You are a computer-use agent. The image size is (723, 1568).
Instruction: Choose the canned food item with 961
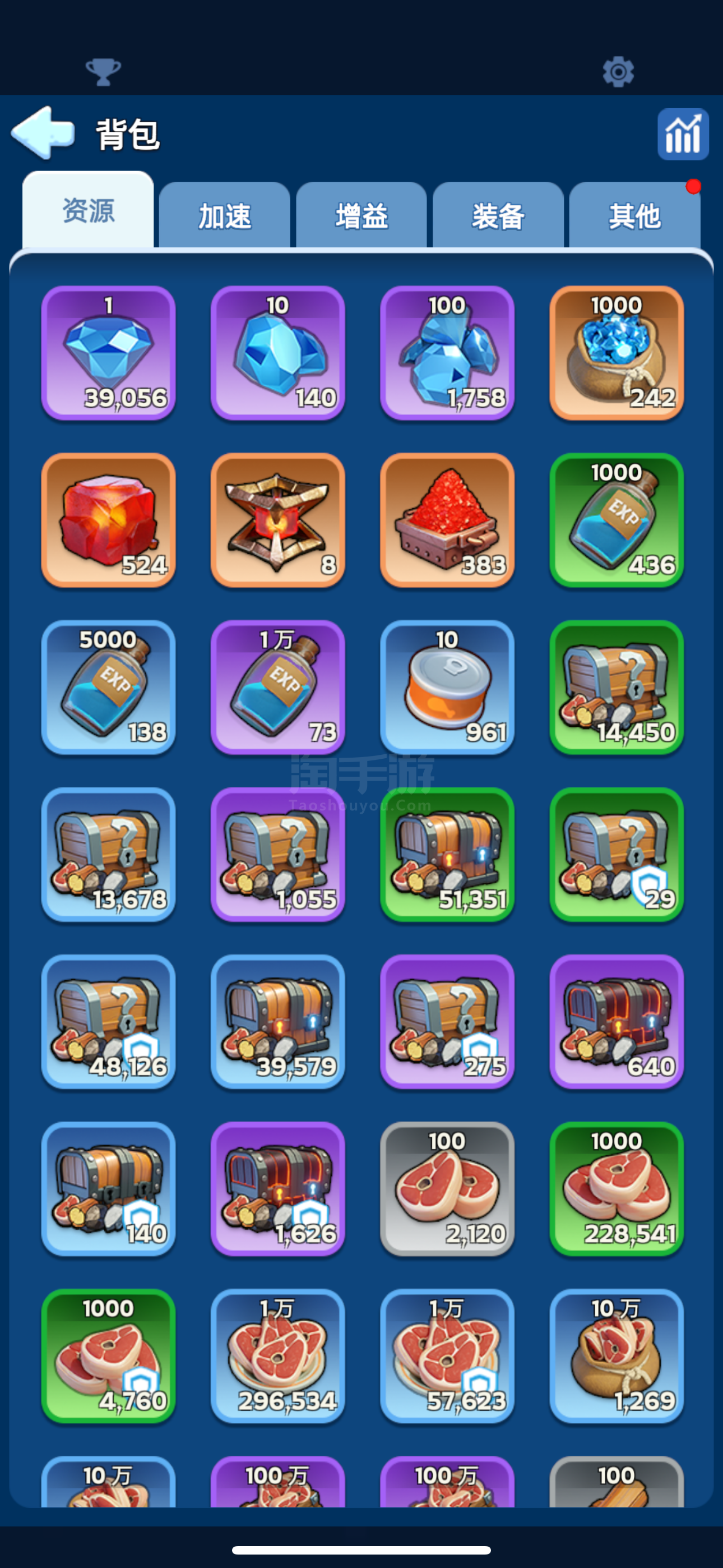(x=447, y=686)
